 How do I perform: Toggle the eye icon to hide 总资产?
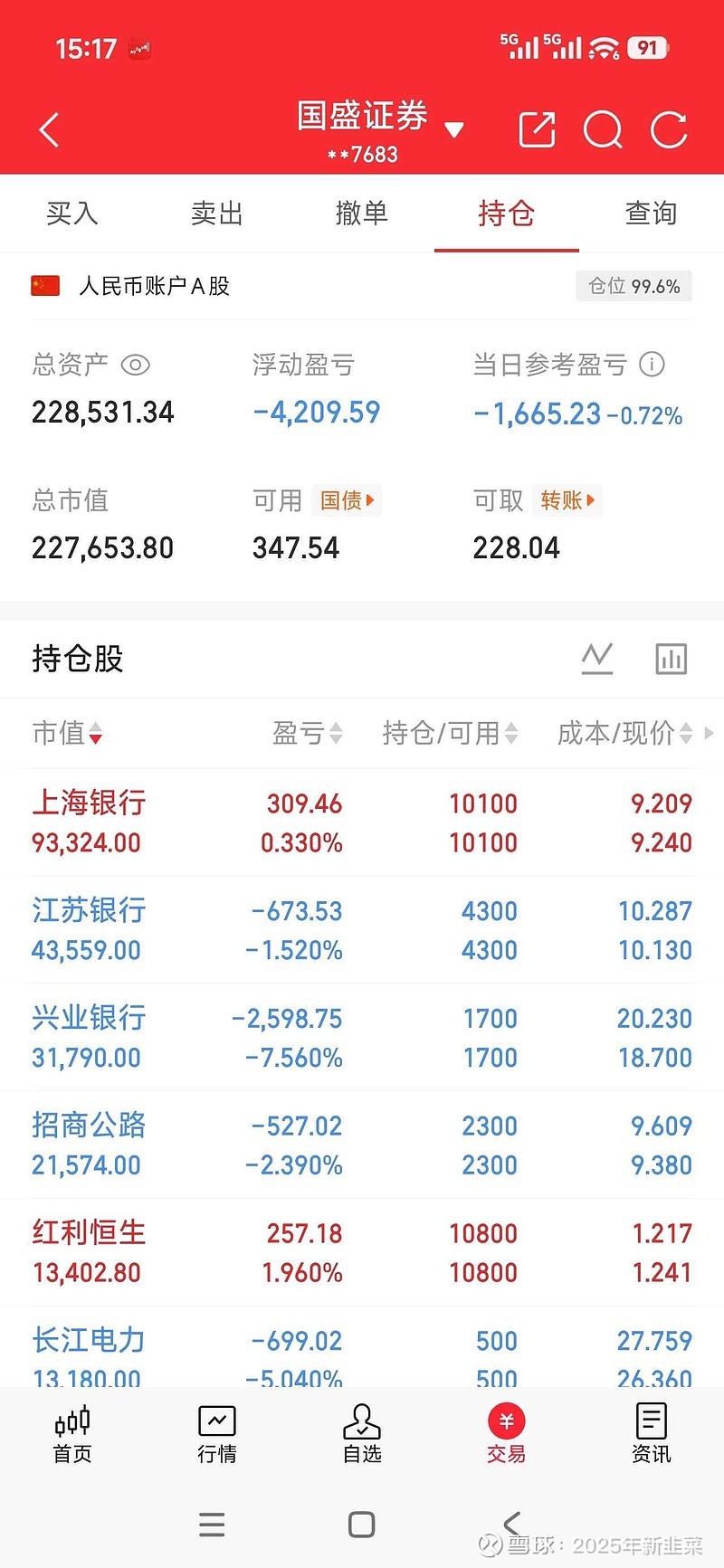pos(136,365)
